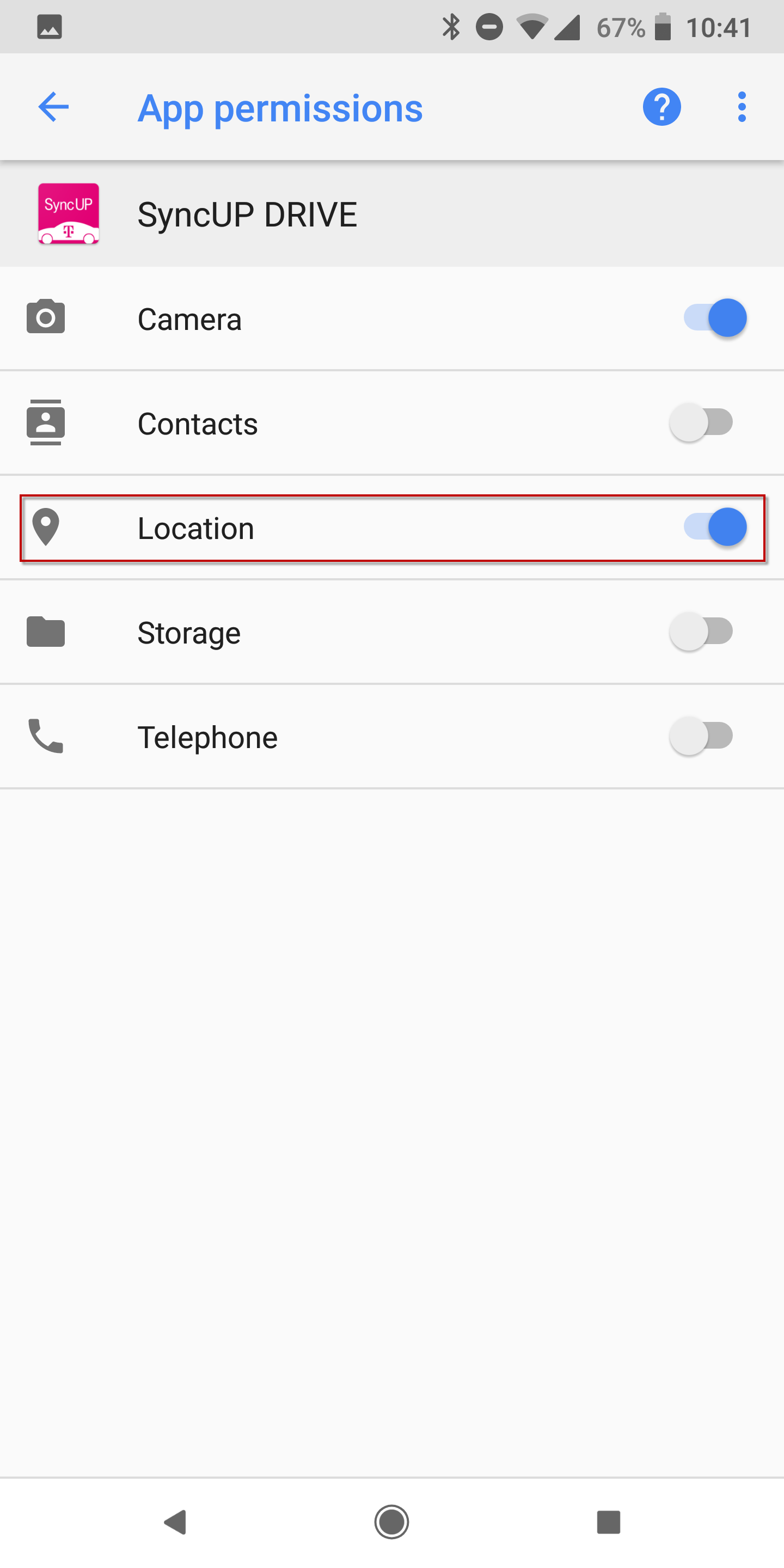Viewport: 784px width, 1568px height.
Task: Click the location pin icon
Action: point(46,527)
